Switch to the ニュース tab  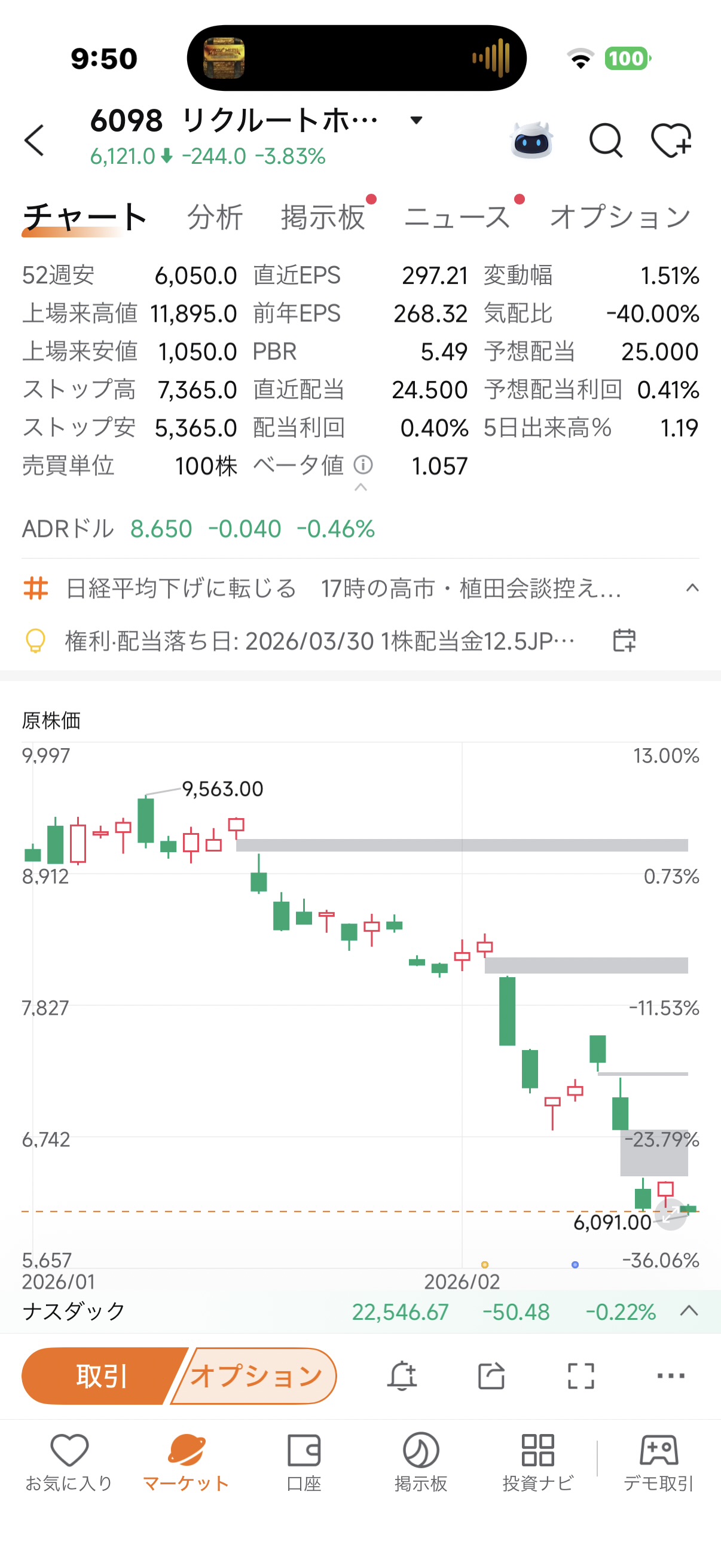[457, 217]
